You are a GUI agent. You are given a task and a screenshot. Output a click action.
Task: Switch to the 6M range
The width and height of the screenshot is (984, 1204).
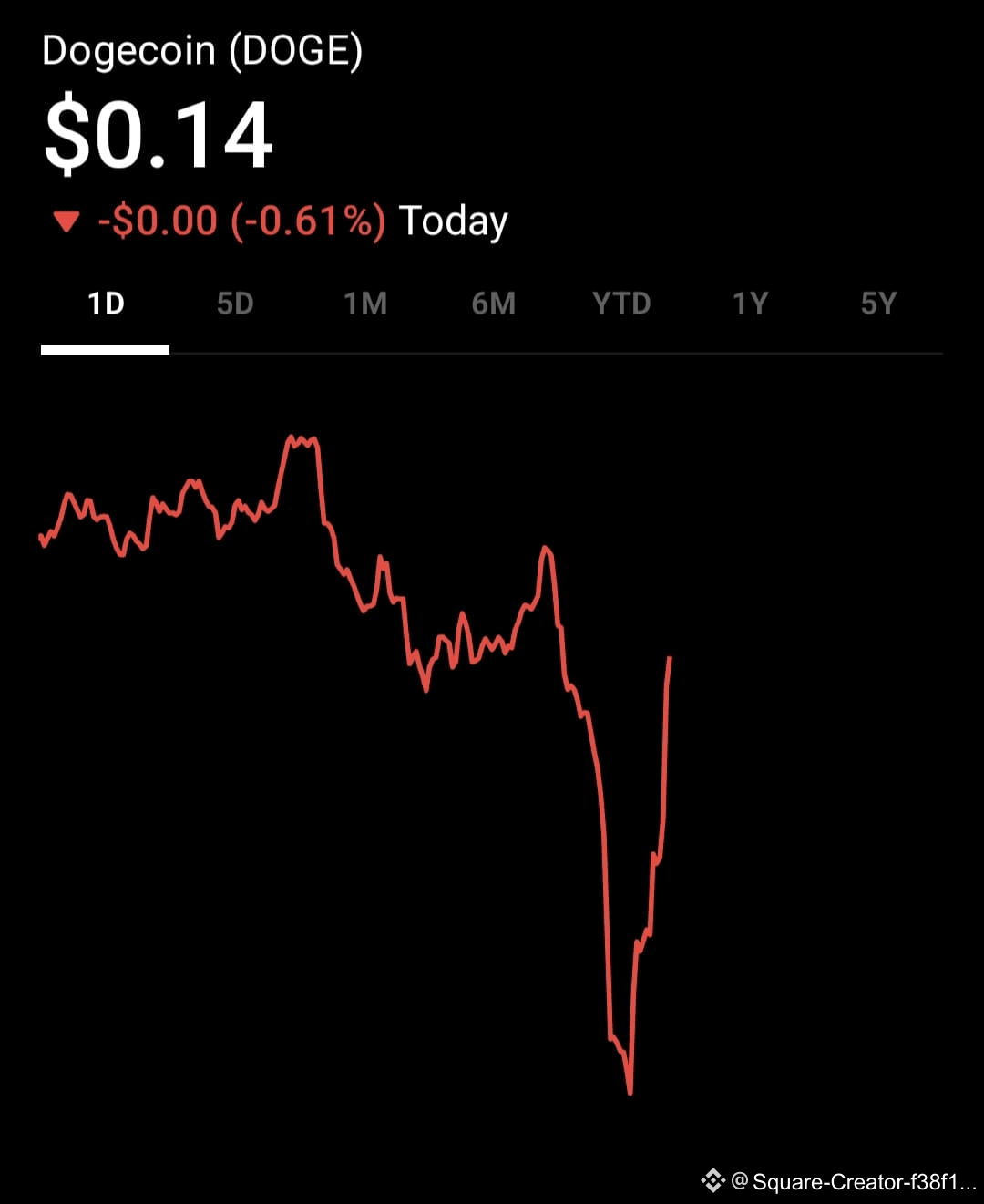pyautogui.click(x=494, y=304)
